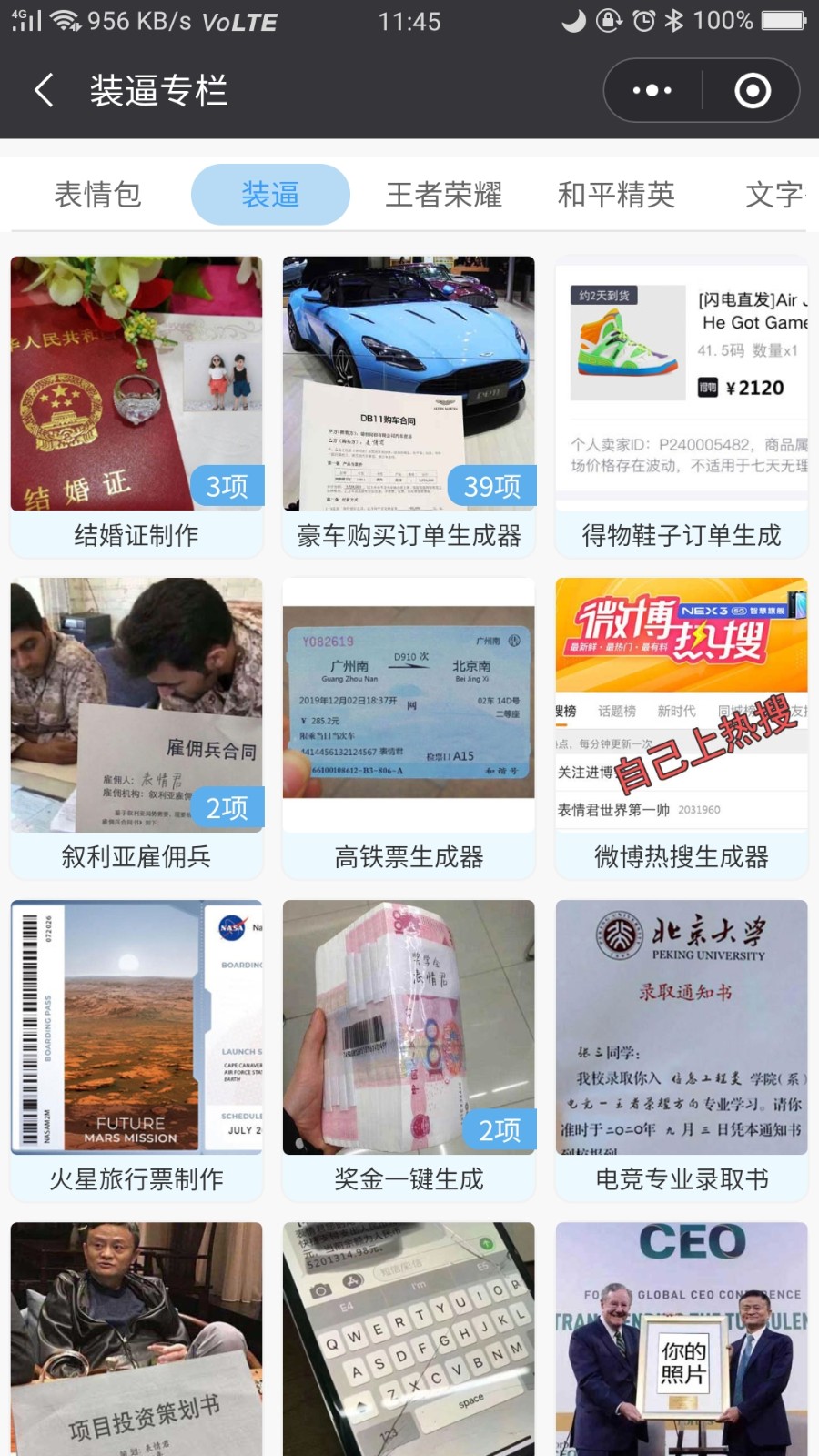Open 电竞专业录取书 tile

click(682, 1049)
